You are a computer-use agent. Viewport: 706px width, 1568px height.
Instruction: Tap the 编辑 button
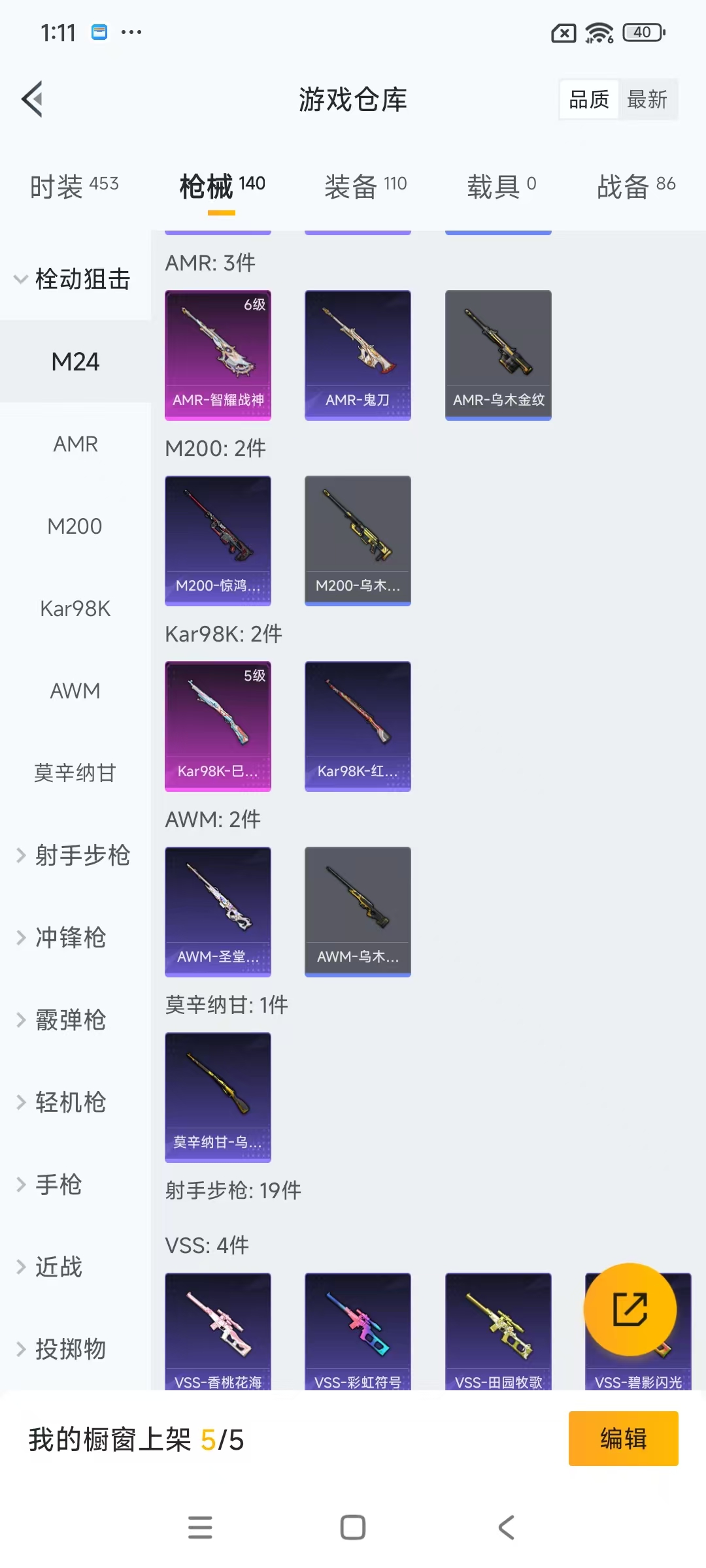click(622, 1440)
